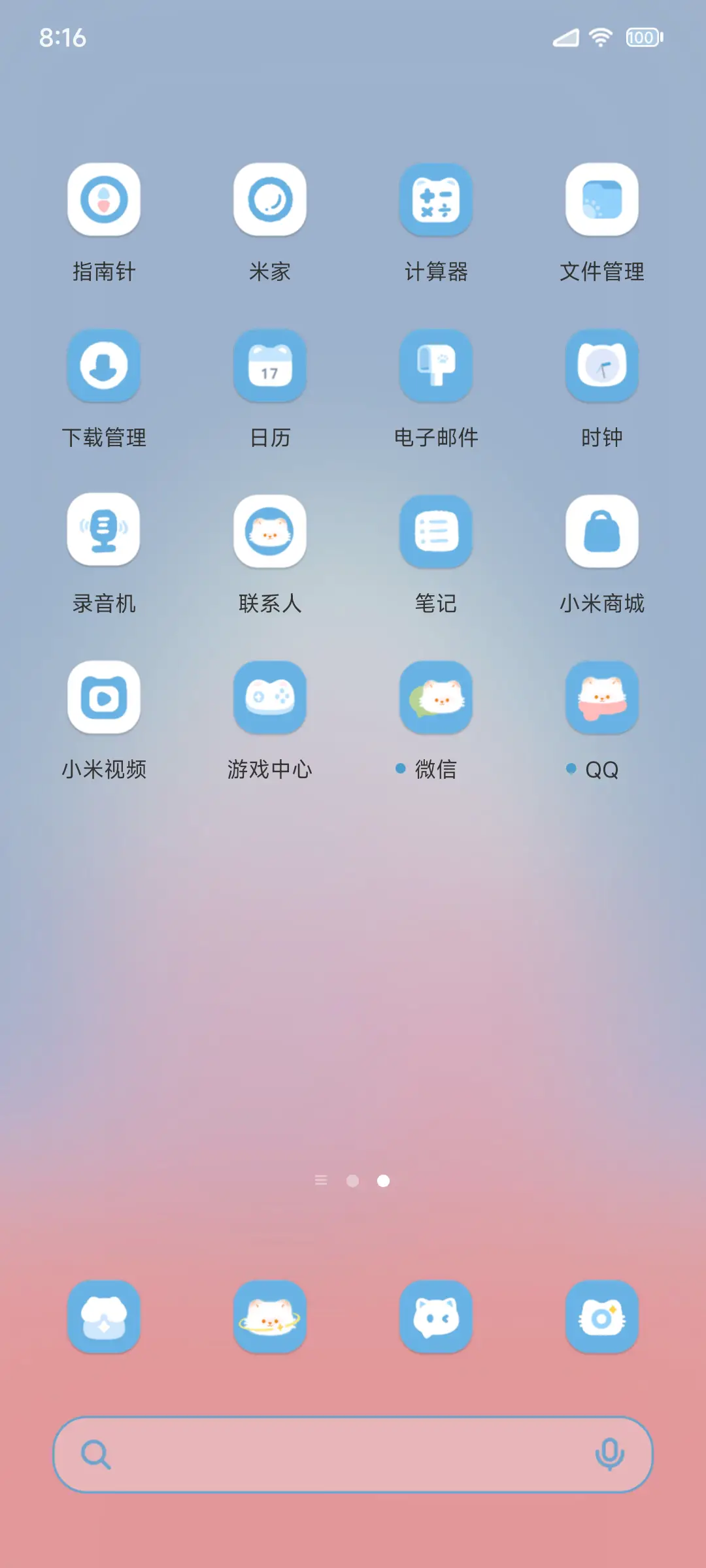
Task: Open 微信 WeChat with unread badge
Action: 436,698
